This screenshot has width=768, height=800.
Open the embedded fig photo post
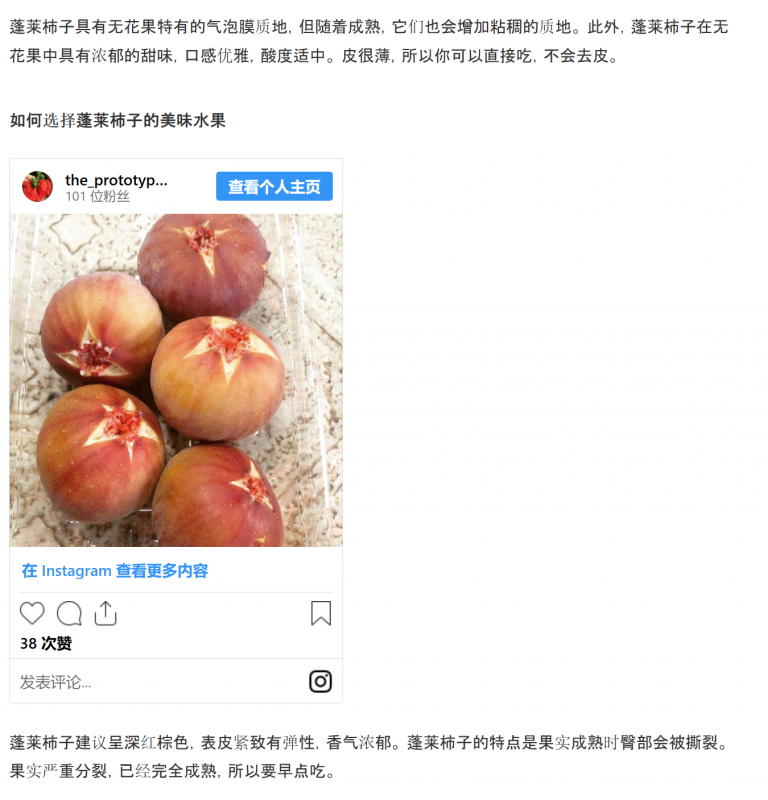176,380
